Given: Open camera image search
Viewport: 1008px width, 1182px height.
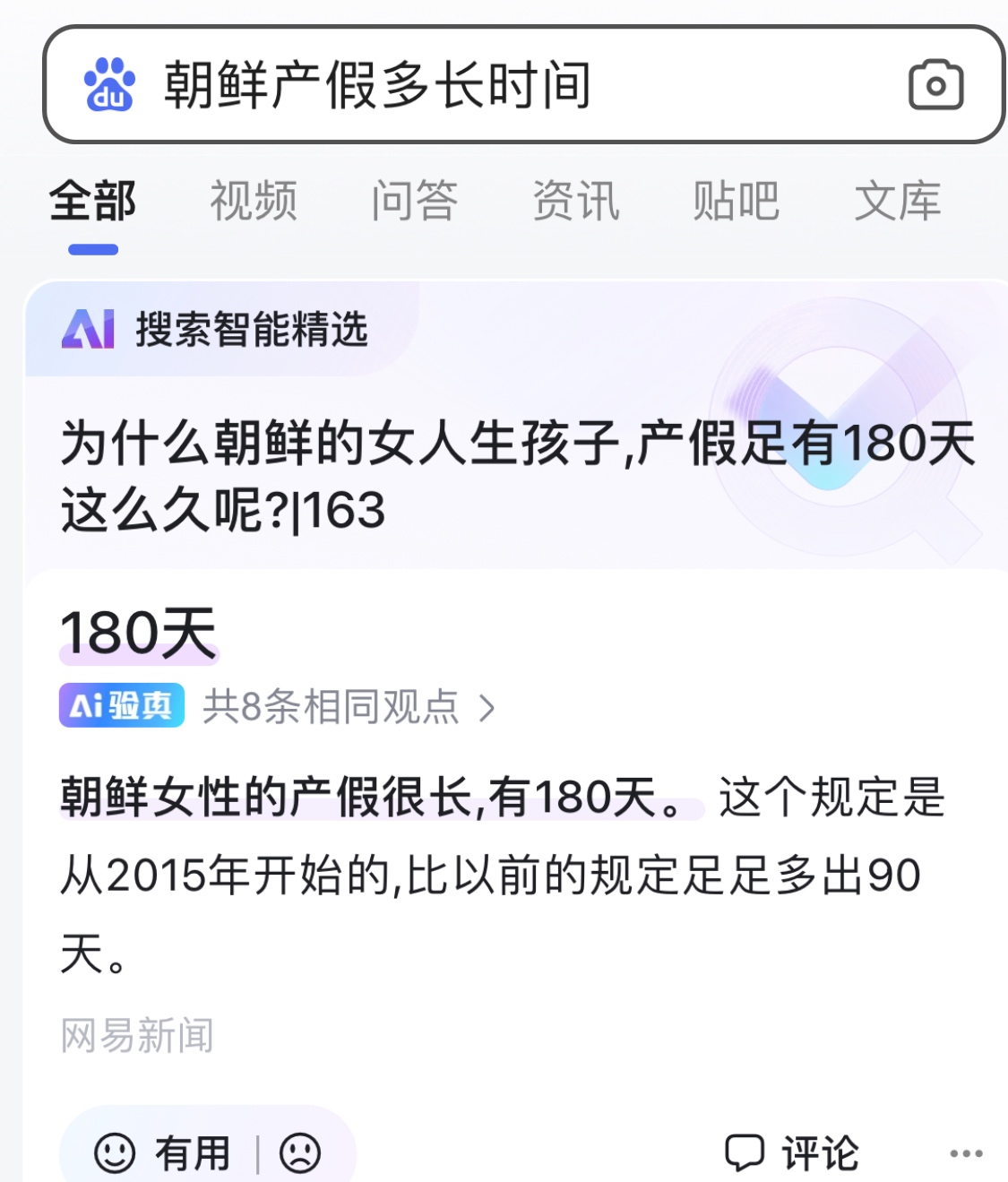Looking at the screenshot, I should pos(935,86).
